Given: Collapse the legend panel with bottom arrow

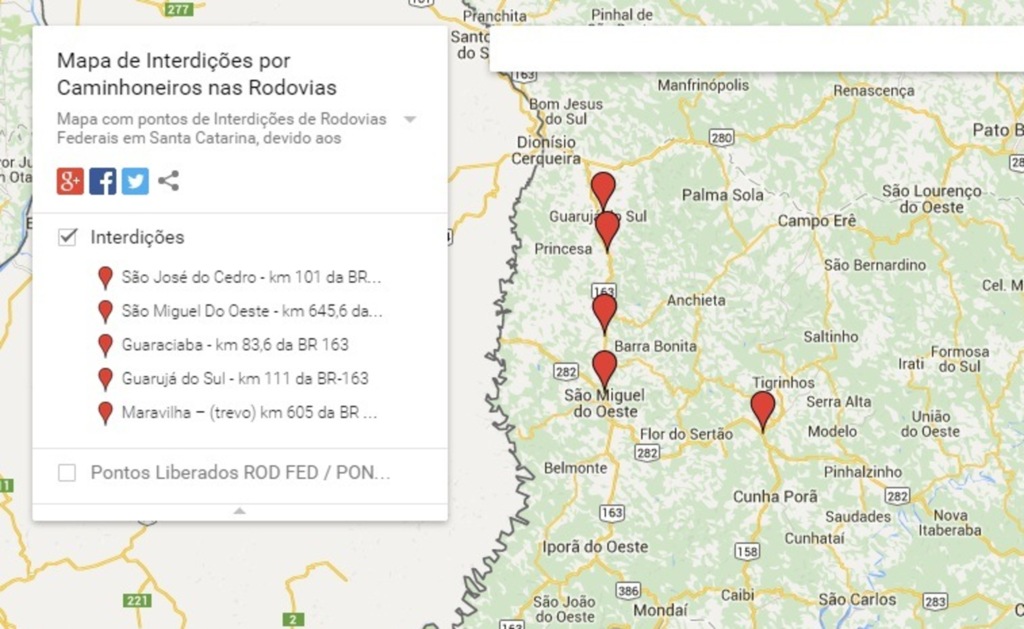Looking at the screenshot, I should click(239, 510).
